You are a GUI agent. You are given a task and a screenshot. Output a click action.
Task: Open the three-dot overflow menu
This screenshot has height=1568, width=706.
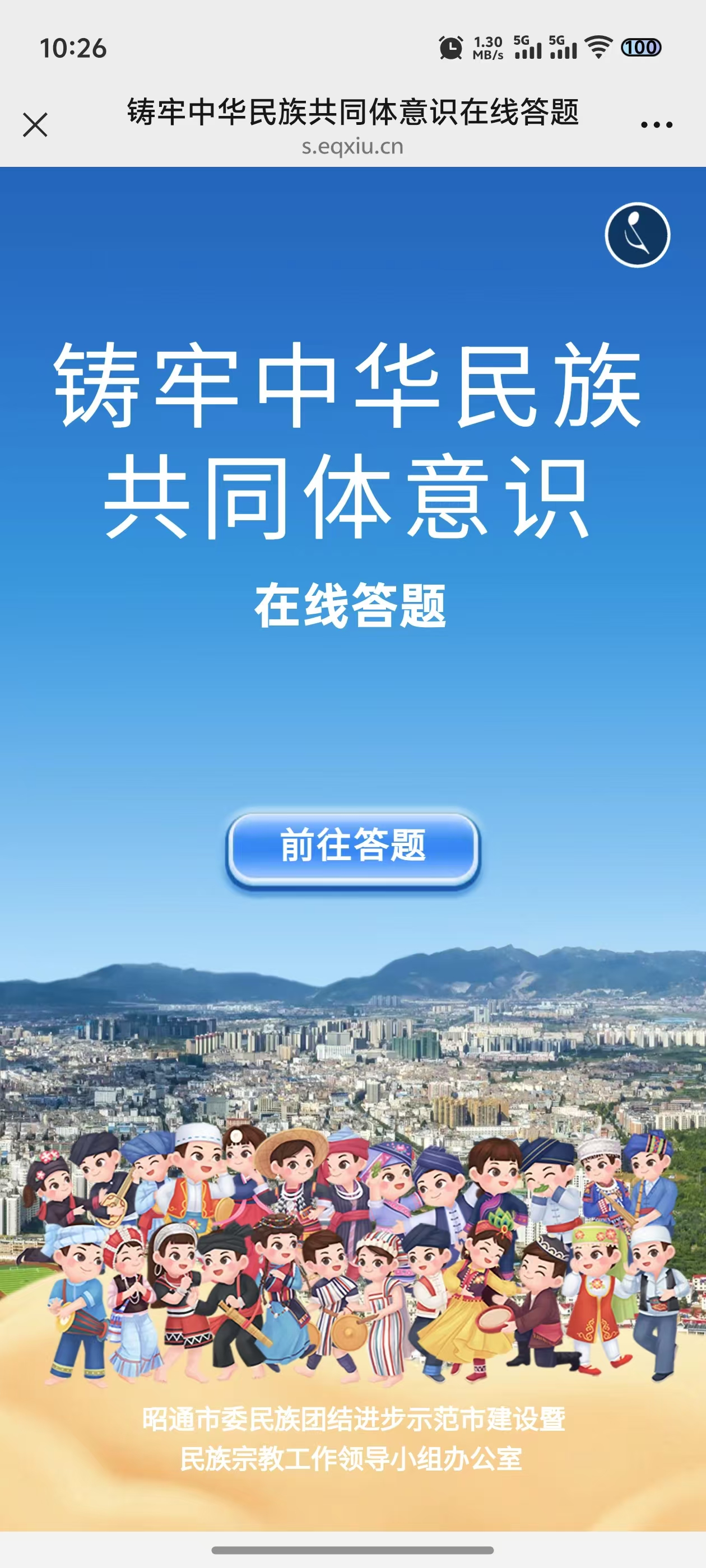click(656, 125)
